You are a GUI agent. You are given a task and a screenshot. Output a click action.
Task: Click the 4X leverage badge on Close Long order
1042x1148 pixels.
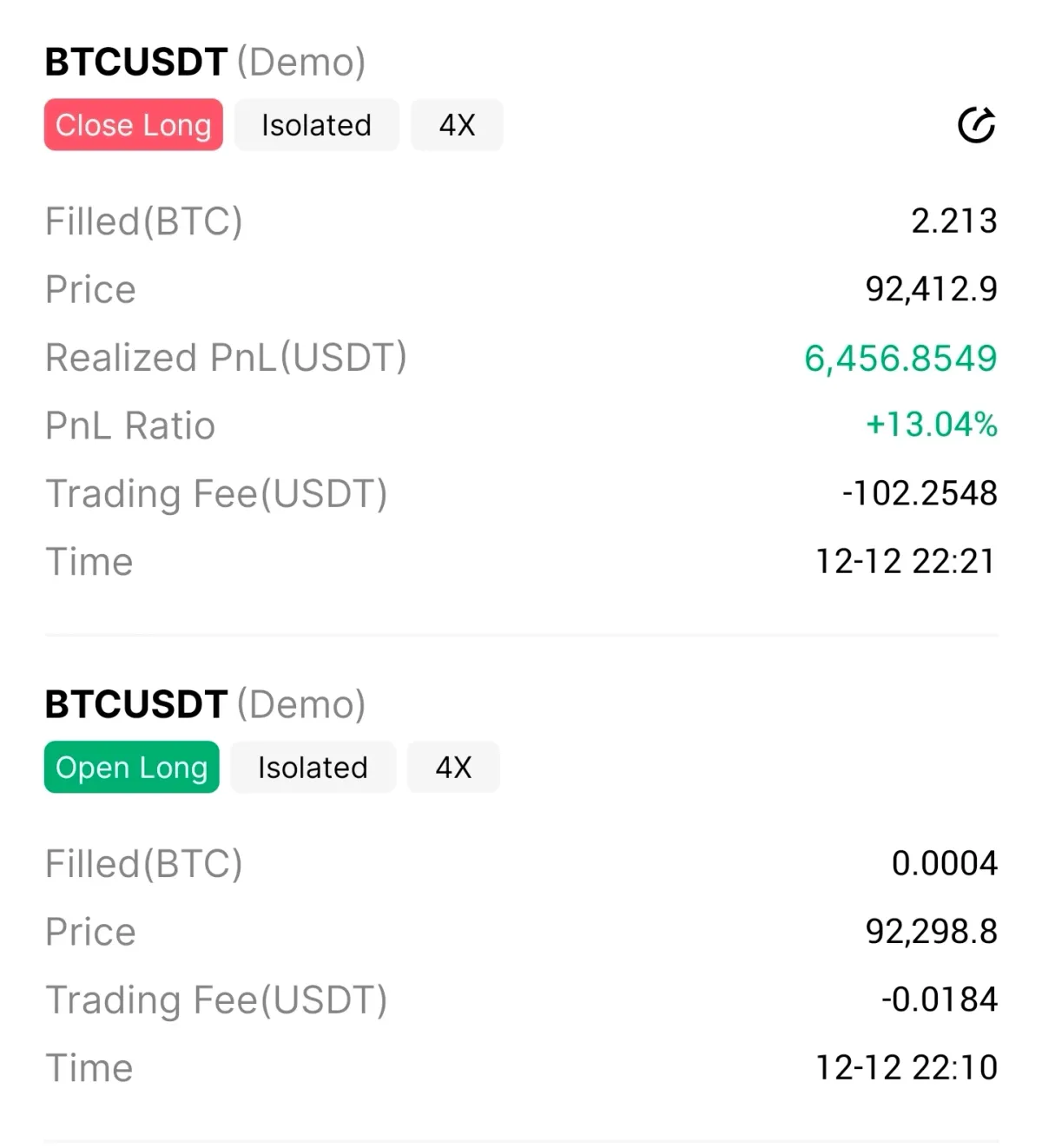click(457, 124)
